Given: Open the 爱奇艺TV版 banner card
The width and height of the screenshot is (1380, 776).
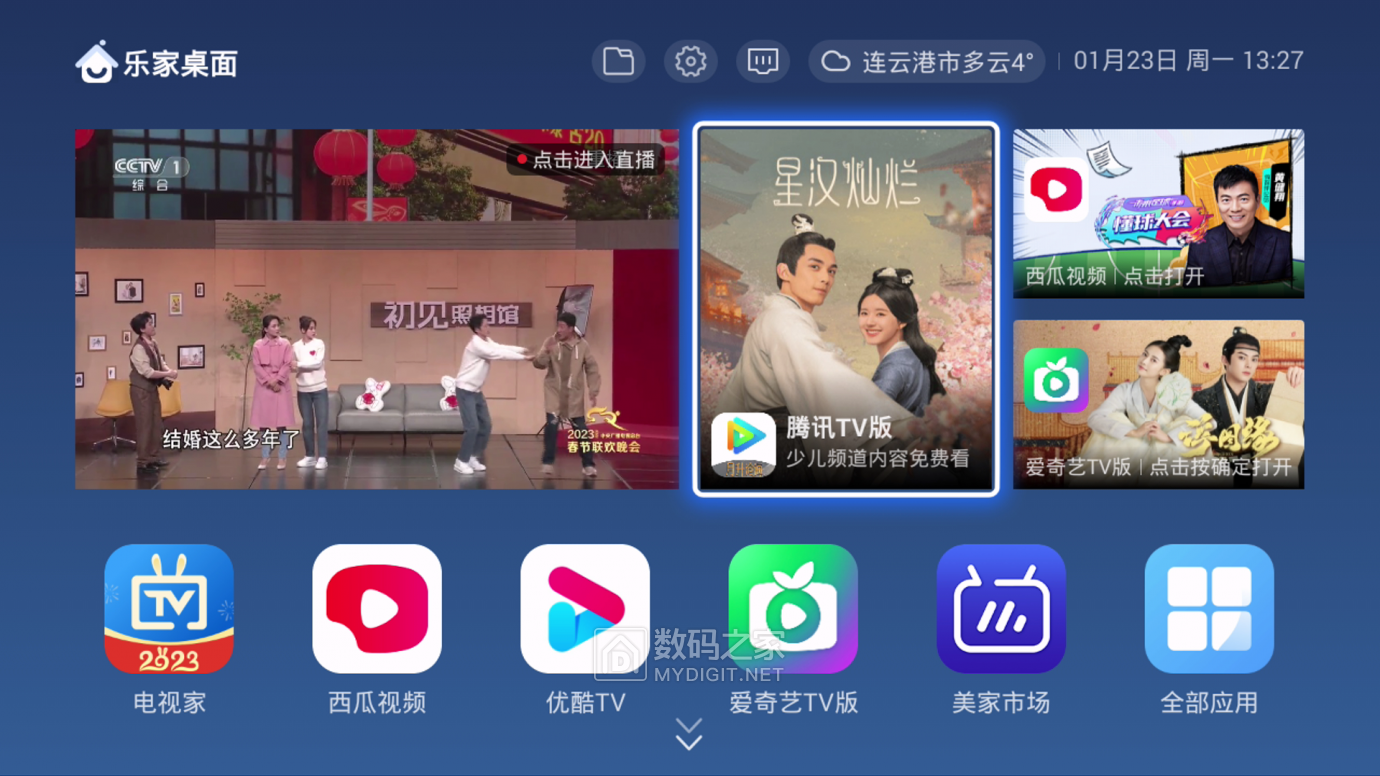Looking at the screenshot, I should [x=1158, y=404].
